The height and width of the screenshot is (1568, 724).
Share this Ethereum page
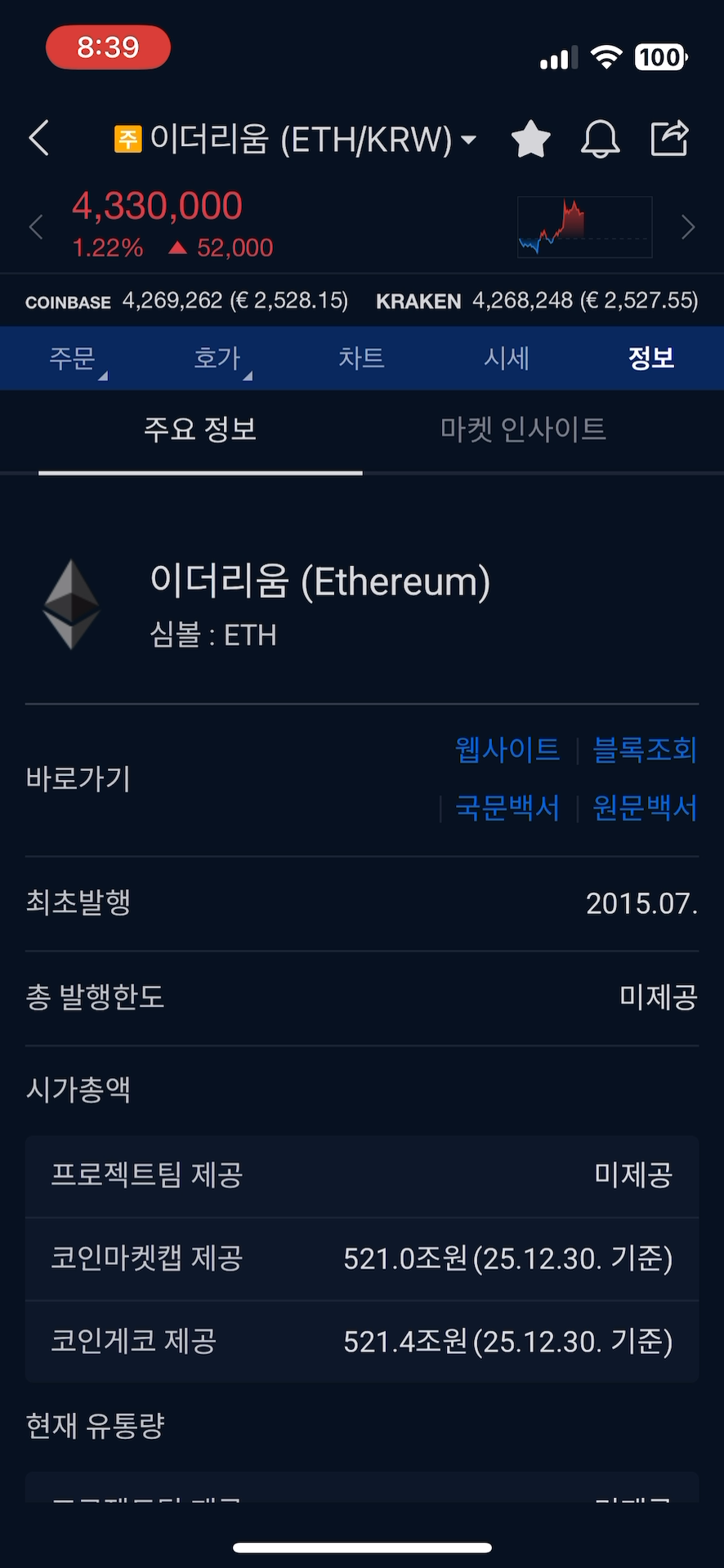pyautogui.click(x=669, y=138)
